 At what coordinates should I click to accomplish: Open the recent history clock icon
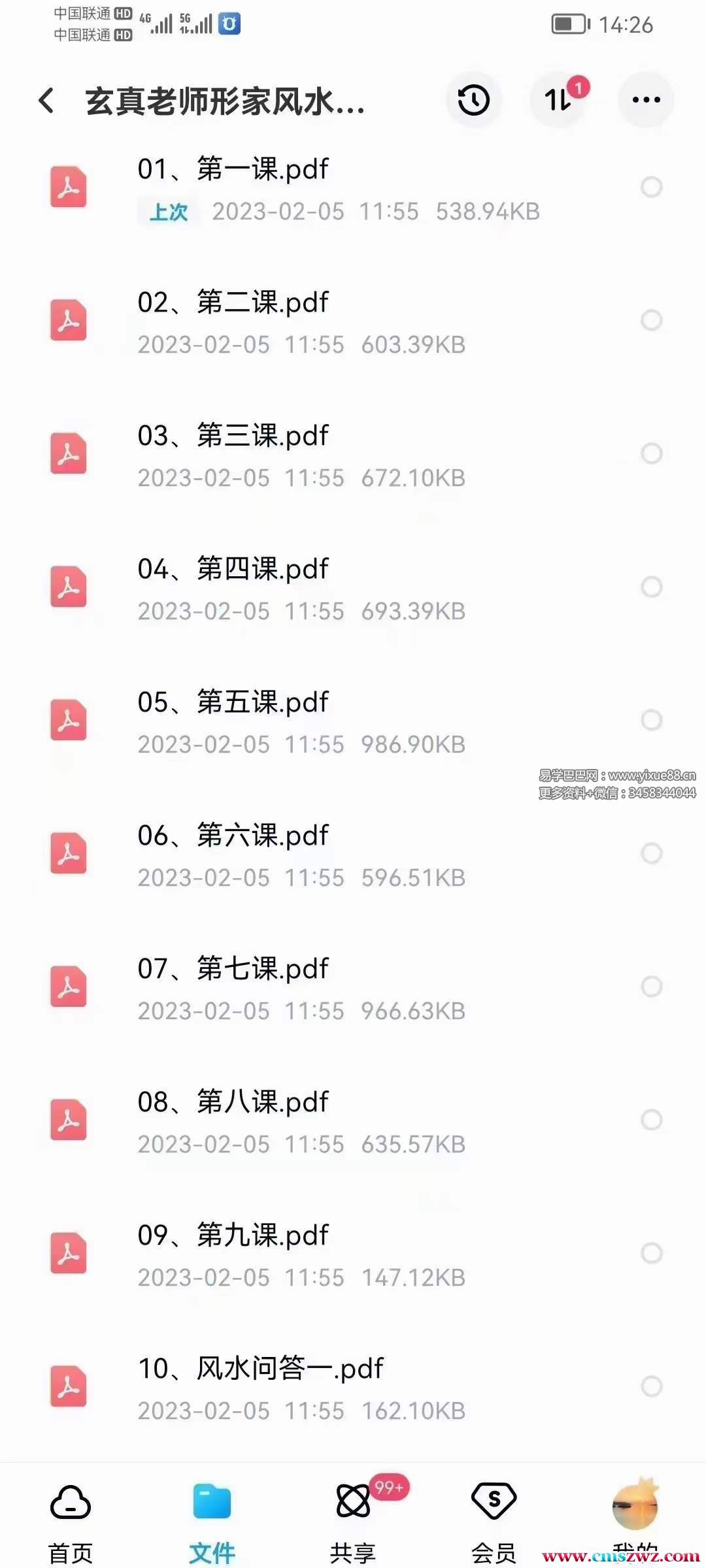pos(473,100)
